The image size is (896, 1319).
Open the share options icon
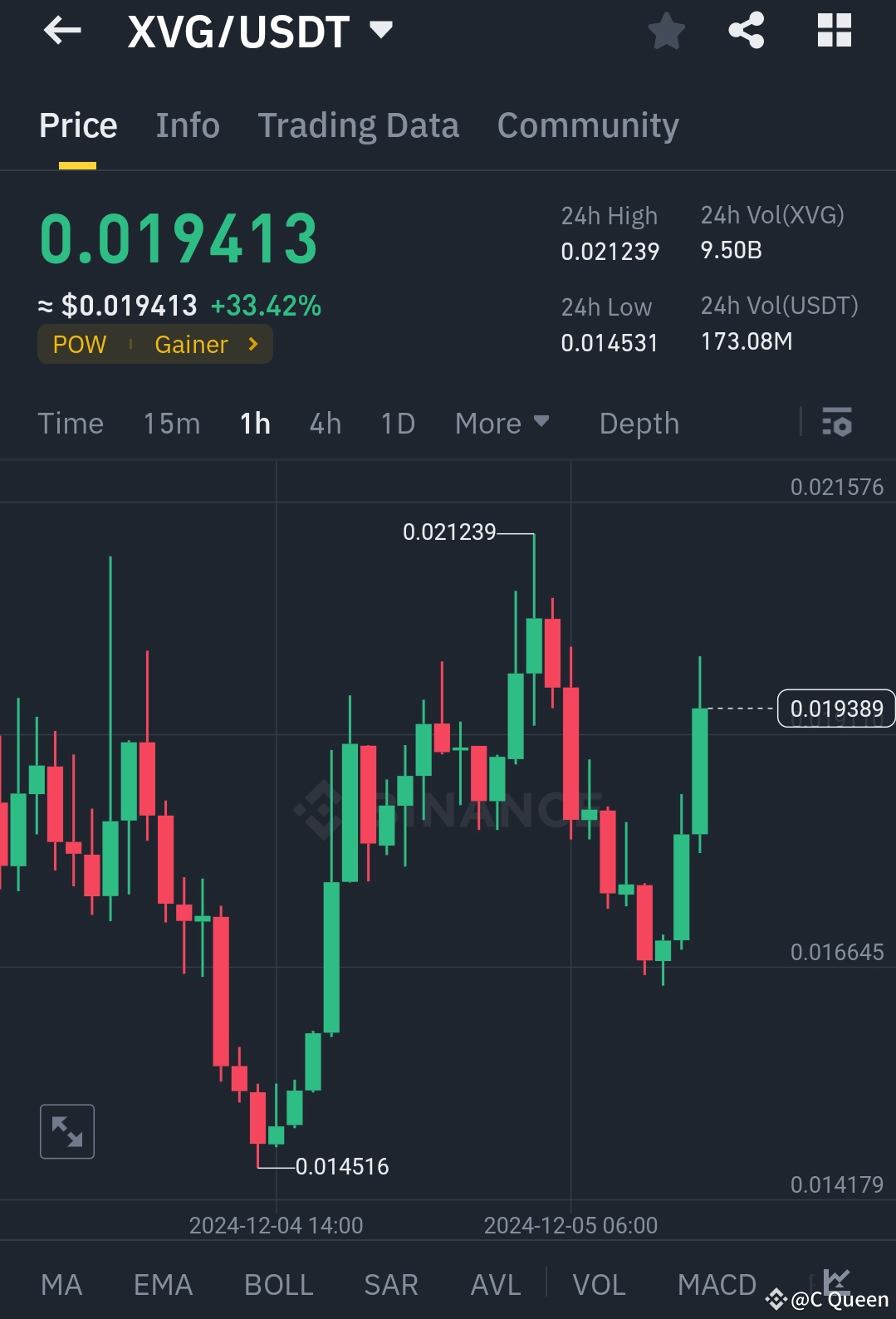[746, 30]
